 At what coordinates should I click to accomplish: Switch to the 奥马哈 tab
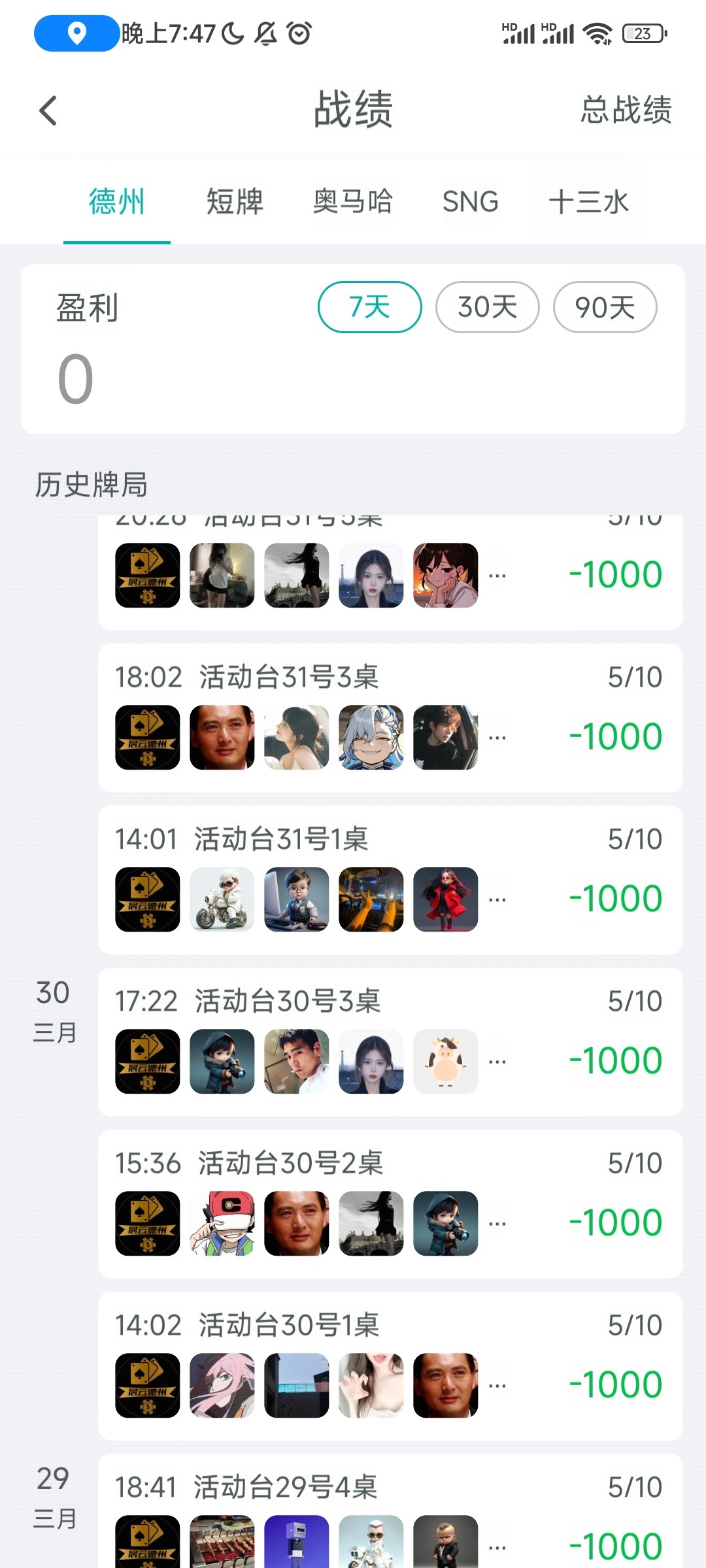point(352,201)
